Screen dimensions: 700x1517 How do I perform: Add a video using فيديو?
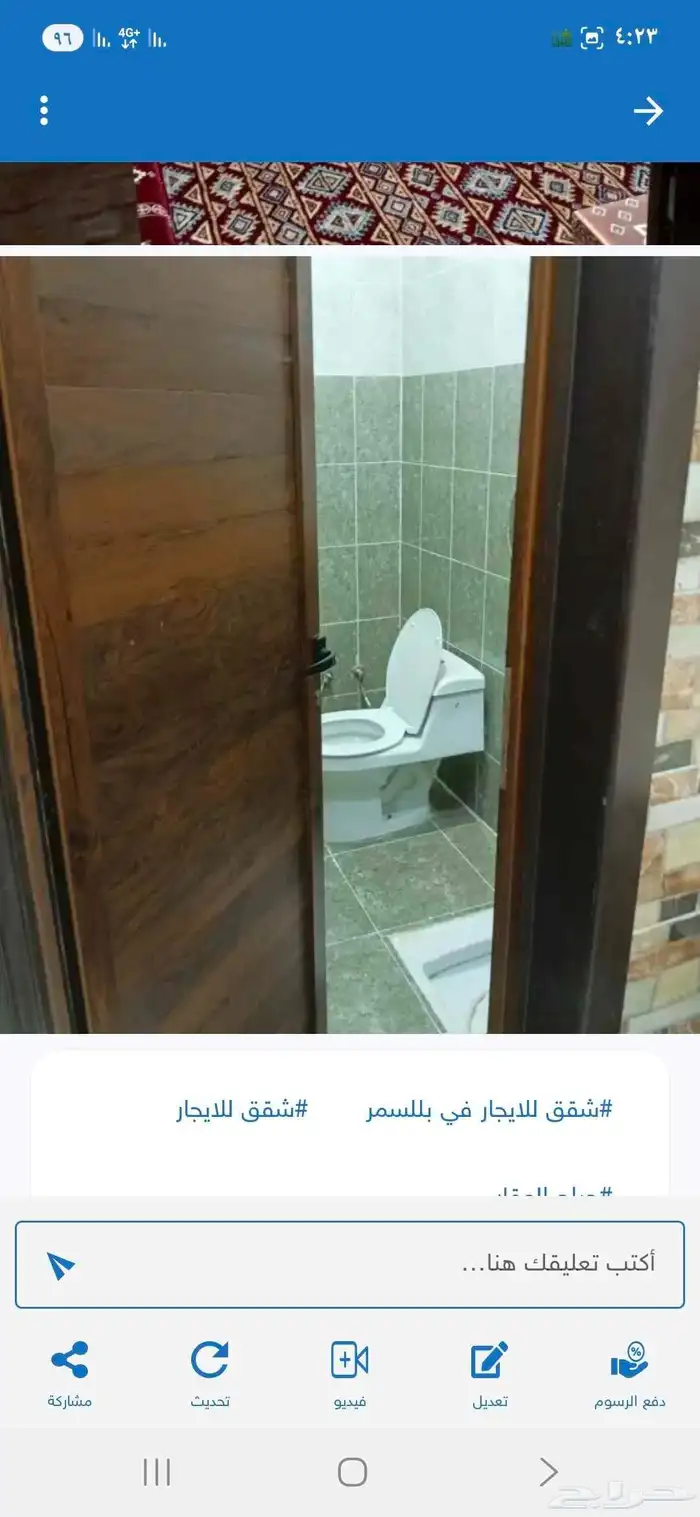[350, 1374]
